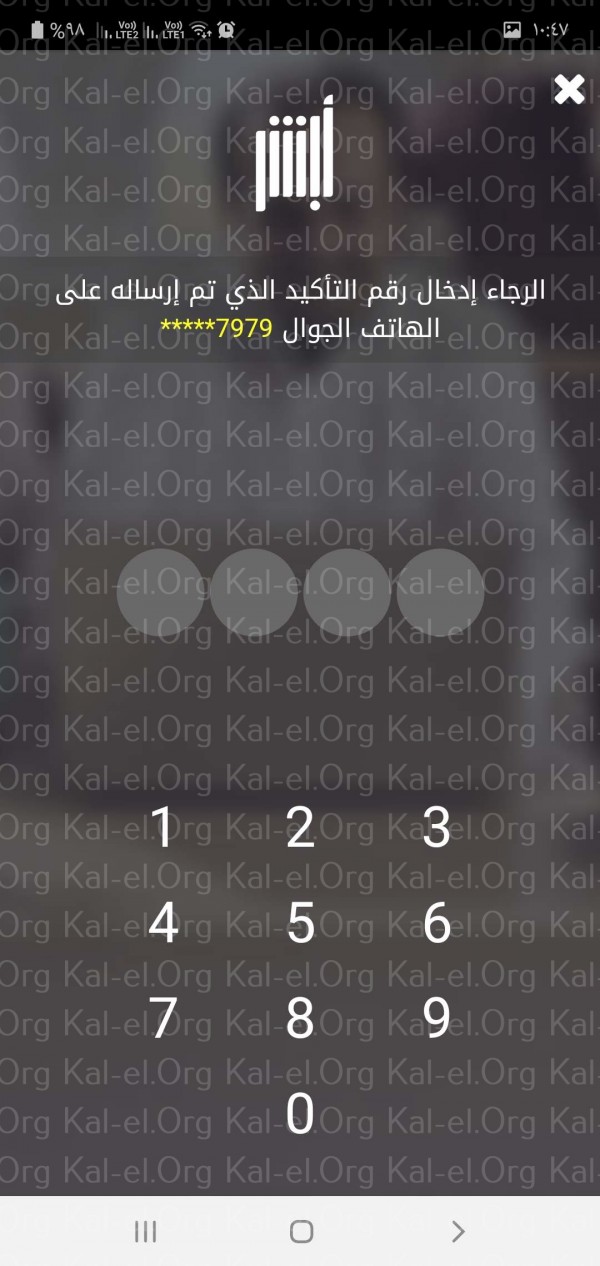The height and width of the screenshot is (1266, 600).
Task: Enter digit 4 on the keypad
Action: click(x=163, y=922)
